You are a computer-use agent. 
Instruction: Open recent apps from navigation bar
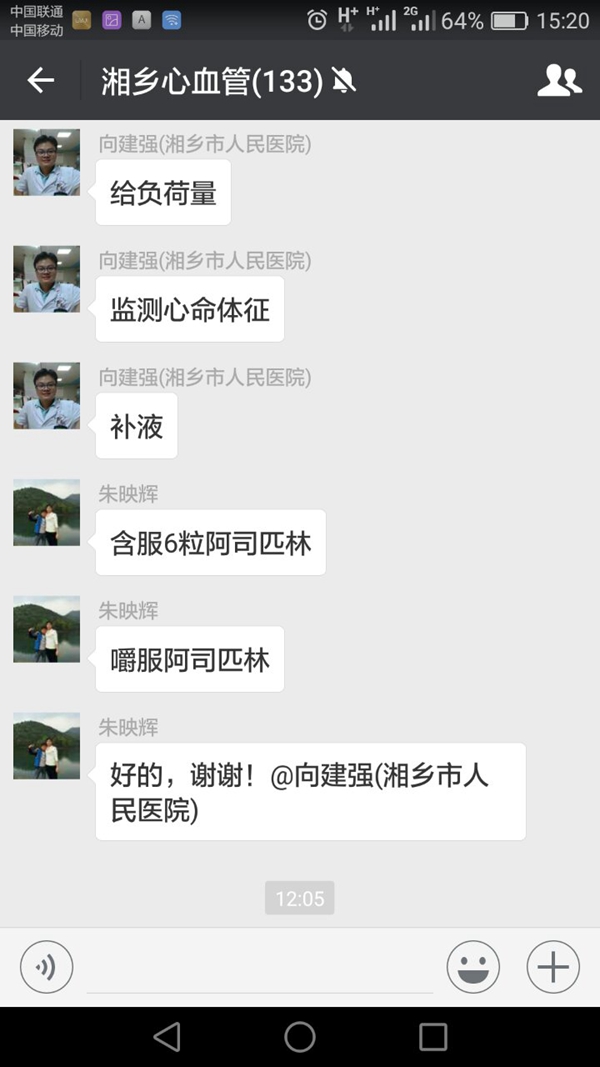[x=433, y=1037]
